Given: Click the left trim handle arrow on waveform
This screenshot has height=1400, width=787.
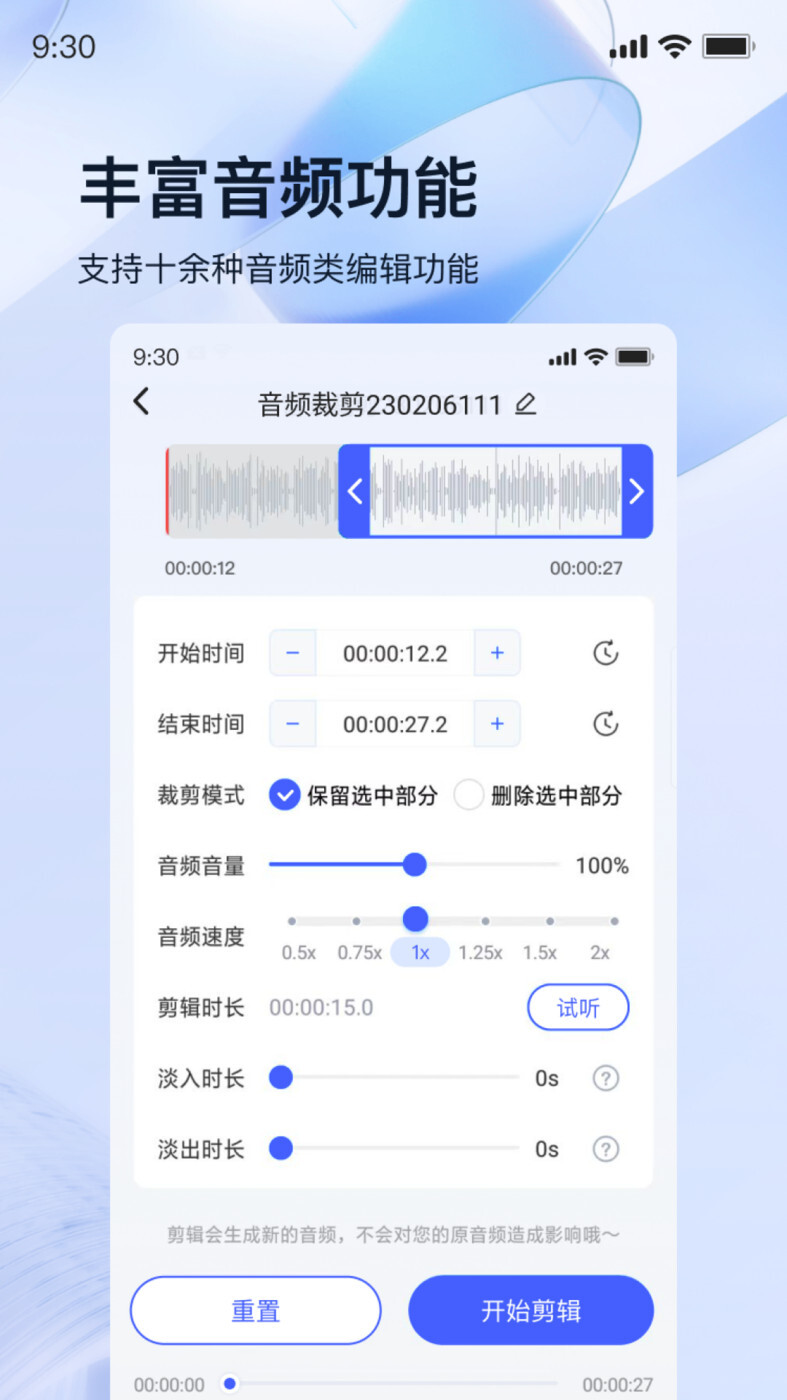Looking at the screenshot, I should point(355,492).
